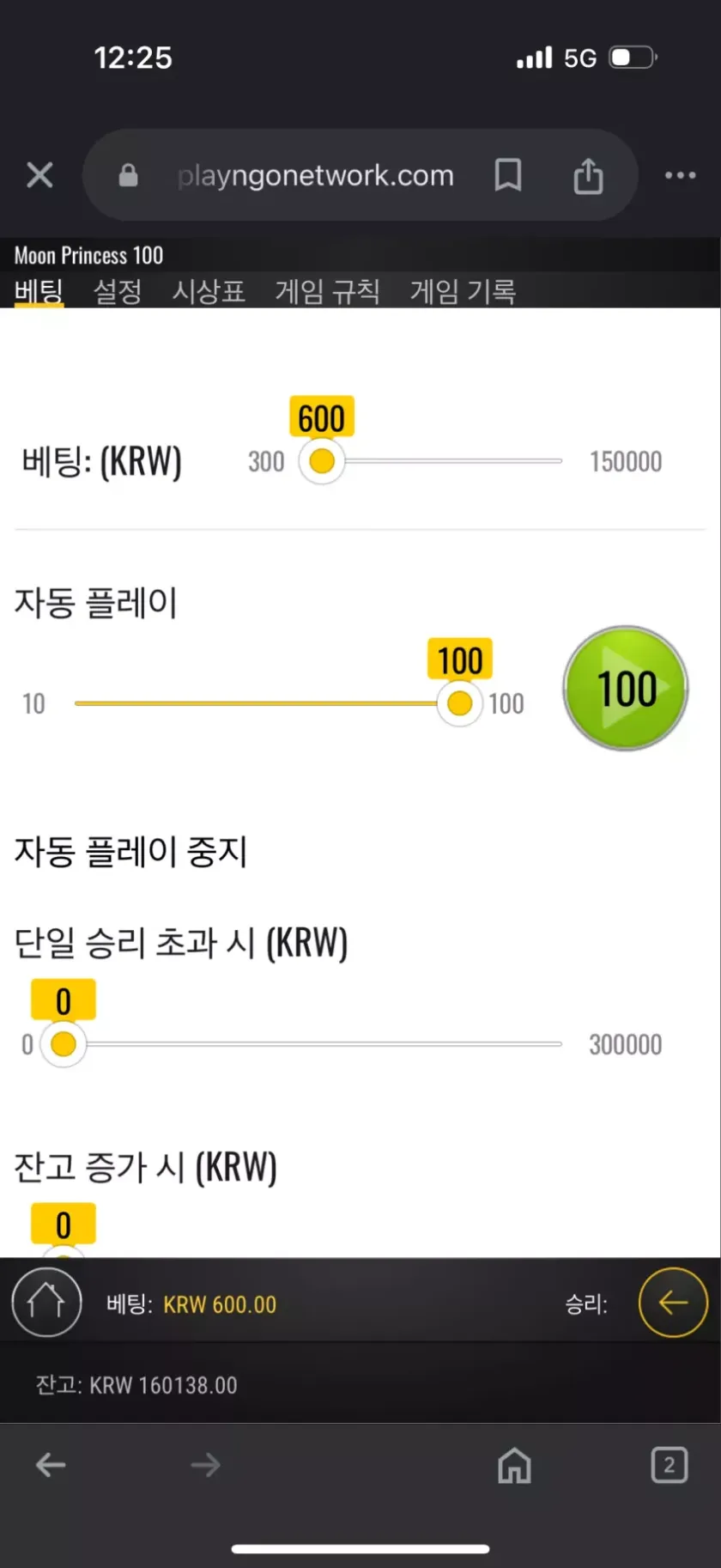
Task: View the open browser tabs
Action: click(669, 1465)
